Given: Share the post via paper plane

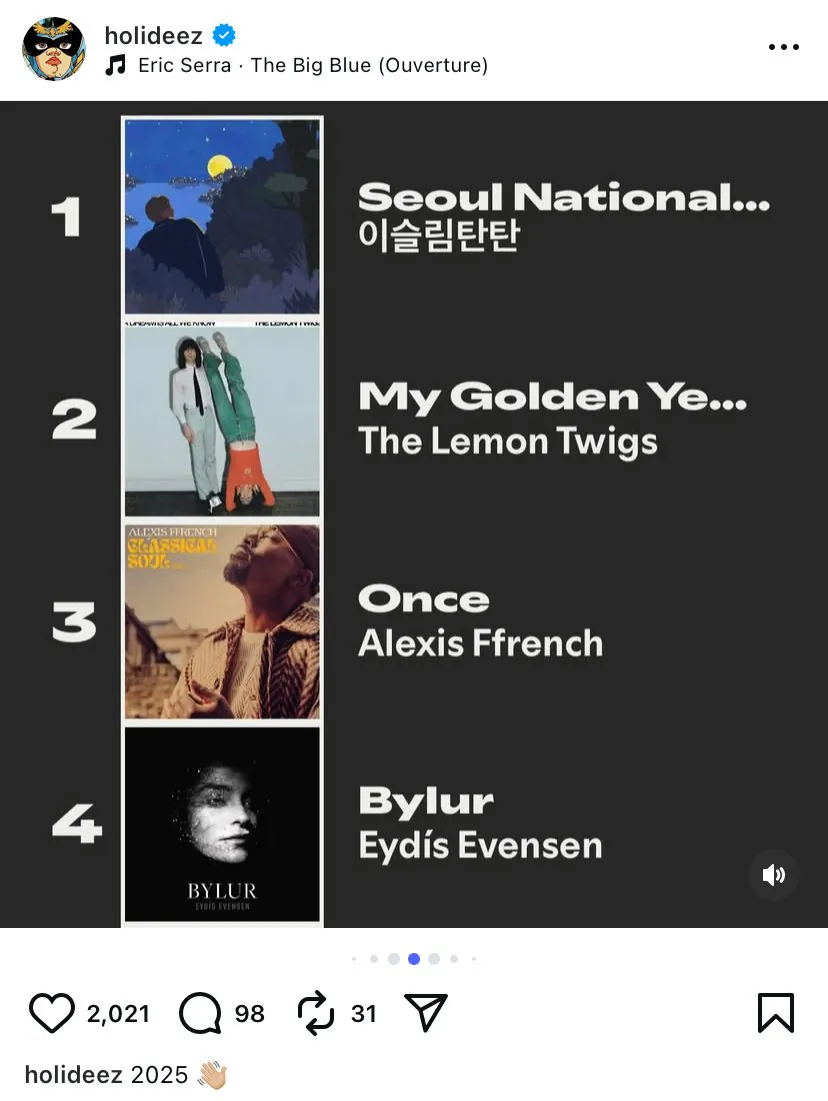Looking at the screenshot, I should pos(425,1013).
